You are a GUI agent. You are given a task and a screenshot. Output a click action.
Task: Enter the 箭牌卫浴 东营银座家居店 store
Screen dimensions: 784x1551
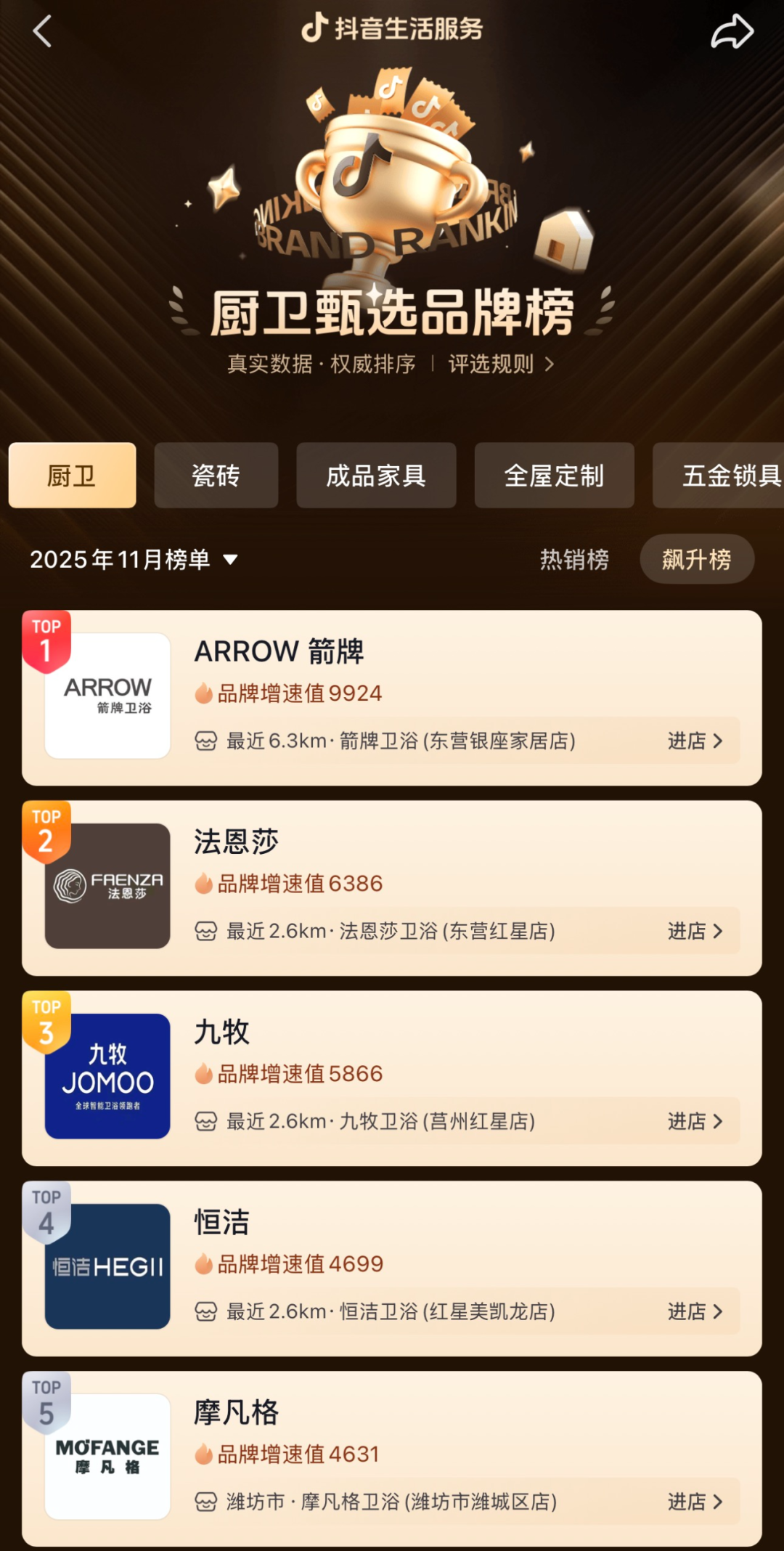(x=694, y=741)
